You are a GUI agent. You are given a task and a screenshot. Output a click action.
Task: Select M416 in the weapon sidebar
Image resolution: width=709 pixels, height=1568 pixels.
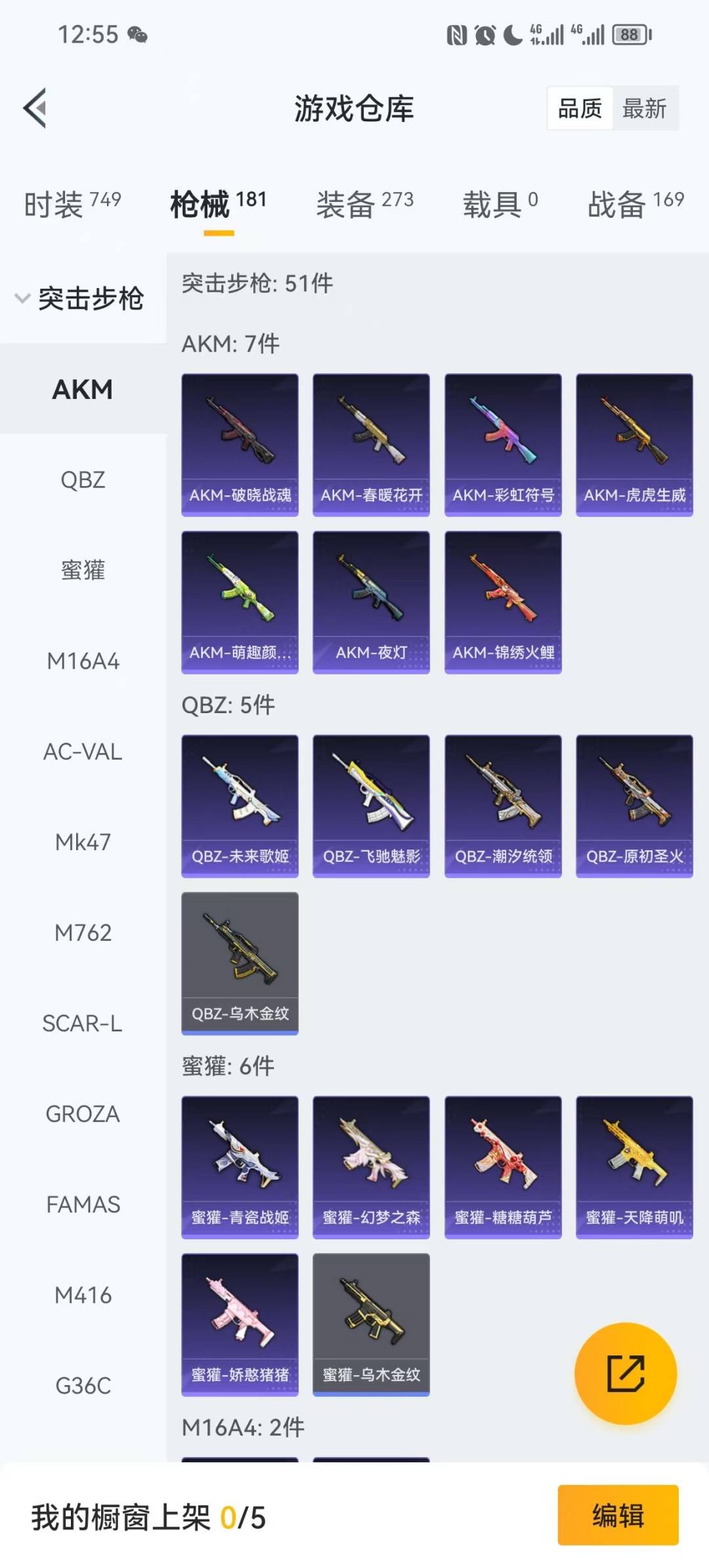[83, 1295]
